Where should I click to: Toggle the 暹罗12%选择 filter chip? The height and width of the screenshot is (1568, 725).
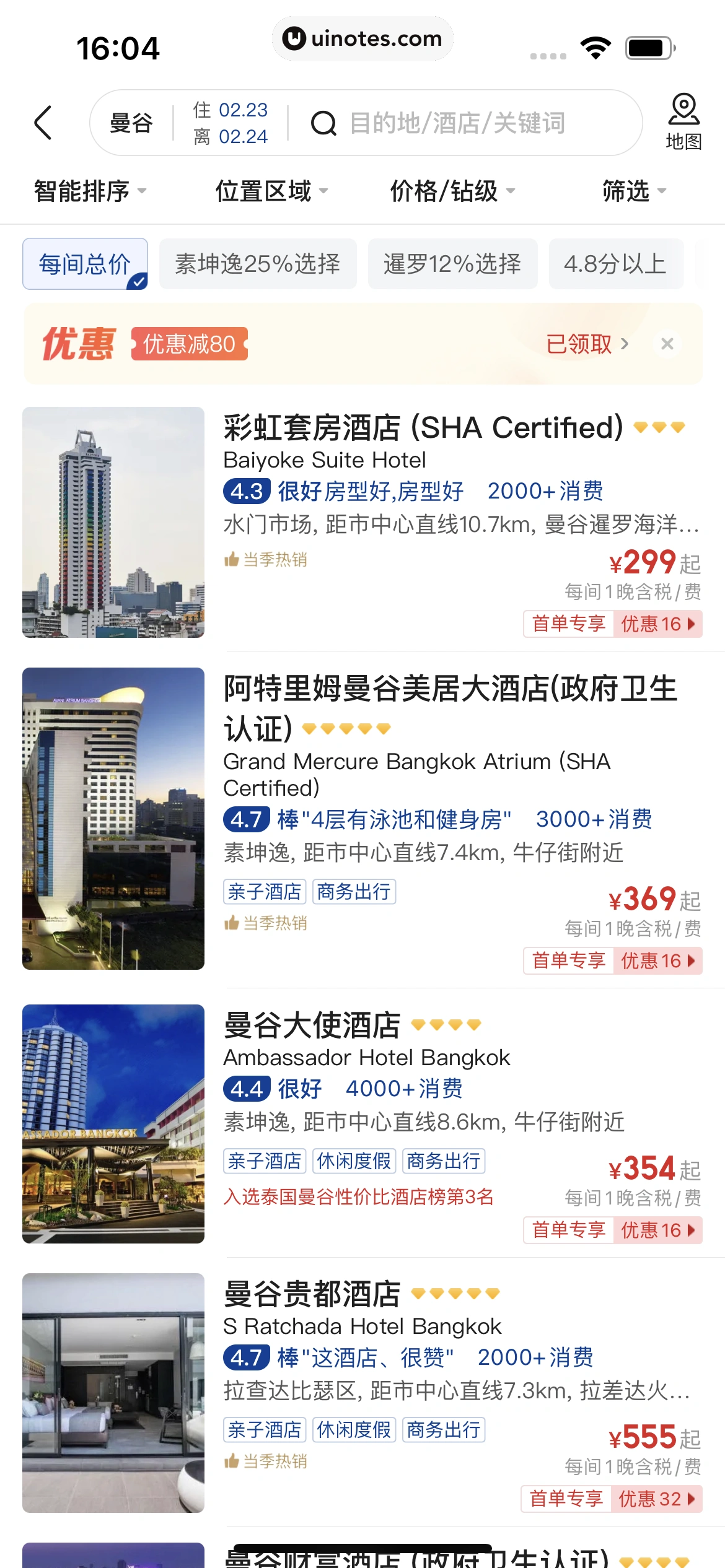(452, 264)
